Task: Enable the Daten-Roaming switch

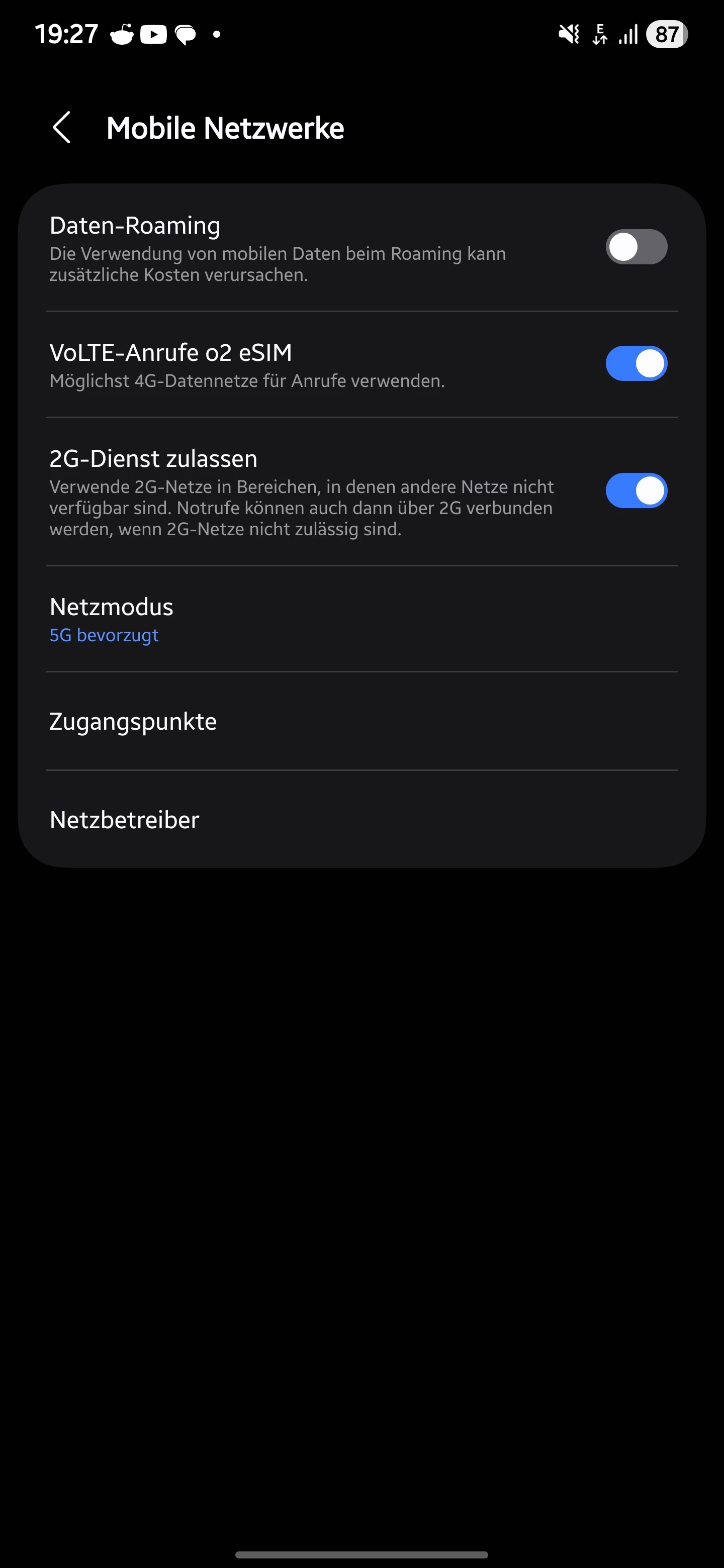Action: tap(636, 247)
